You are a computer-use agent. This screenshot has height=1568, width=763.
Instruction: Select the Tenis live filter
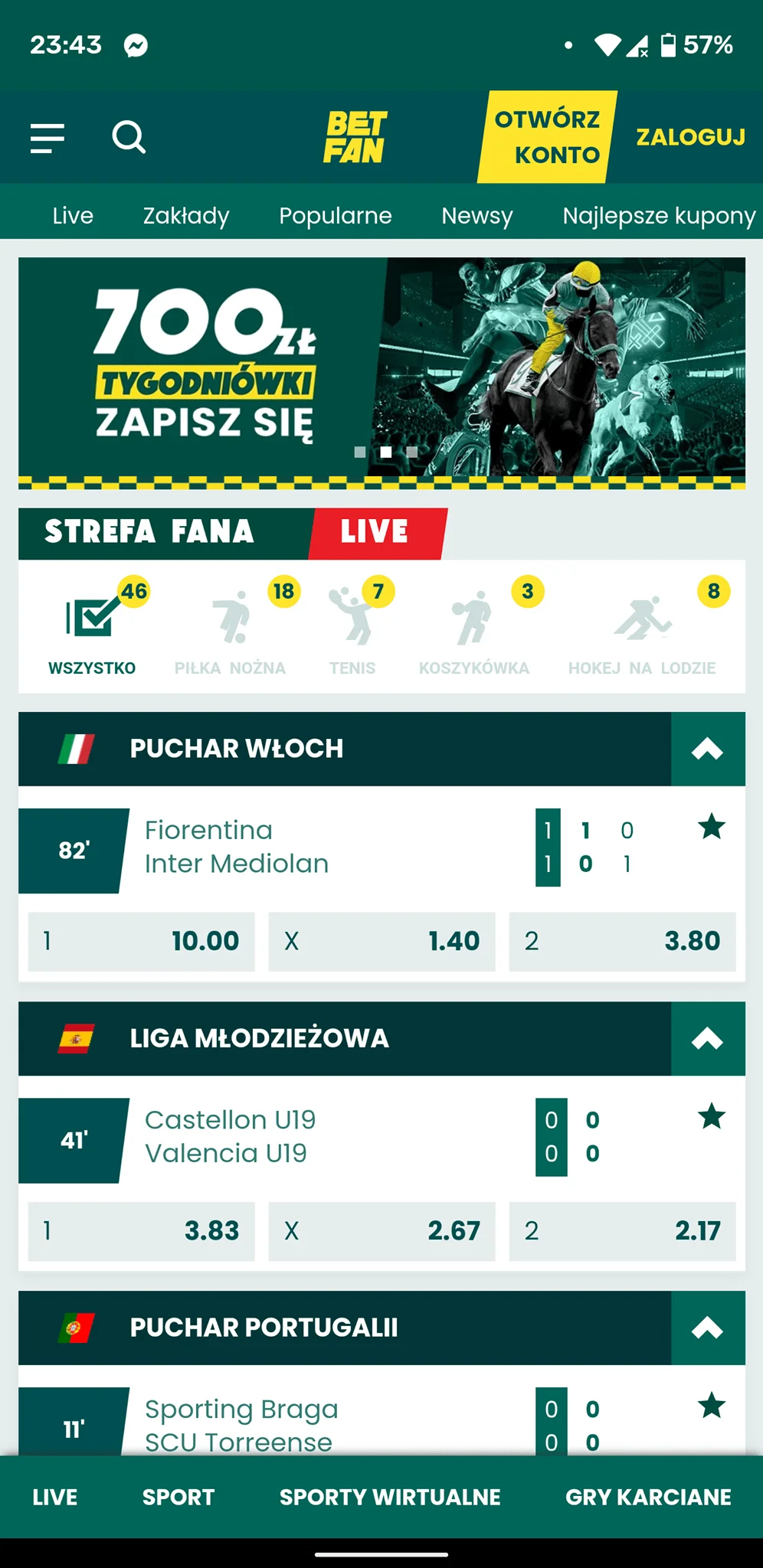pyautogui.click(x=352, y=628)
